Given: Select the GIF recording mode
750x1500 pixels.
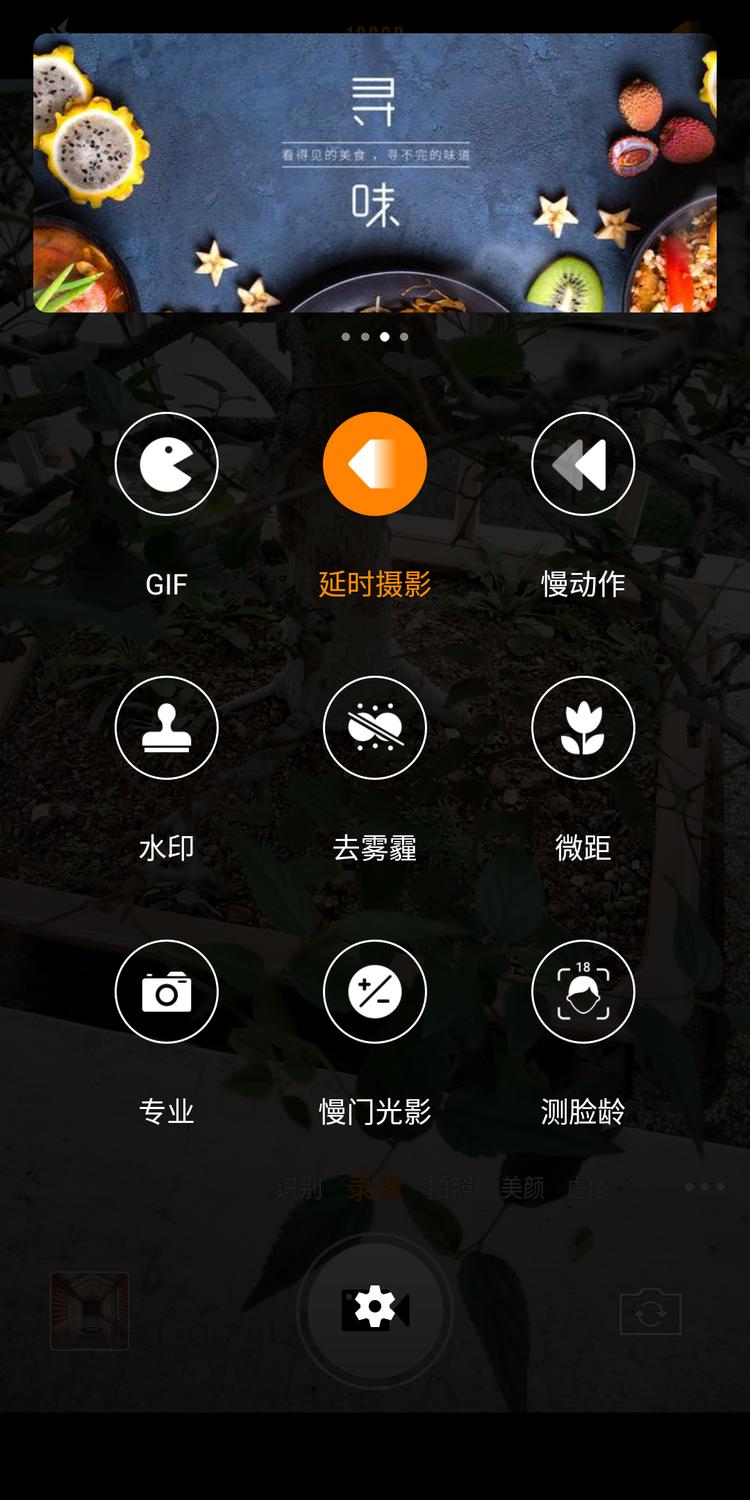Looking at the screenshot, I should pyautogui.click(x=166, y=464).
